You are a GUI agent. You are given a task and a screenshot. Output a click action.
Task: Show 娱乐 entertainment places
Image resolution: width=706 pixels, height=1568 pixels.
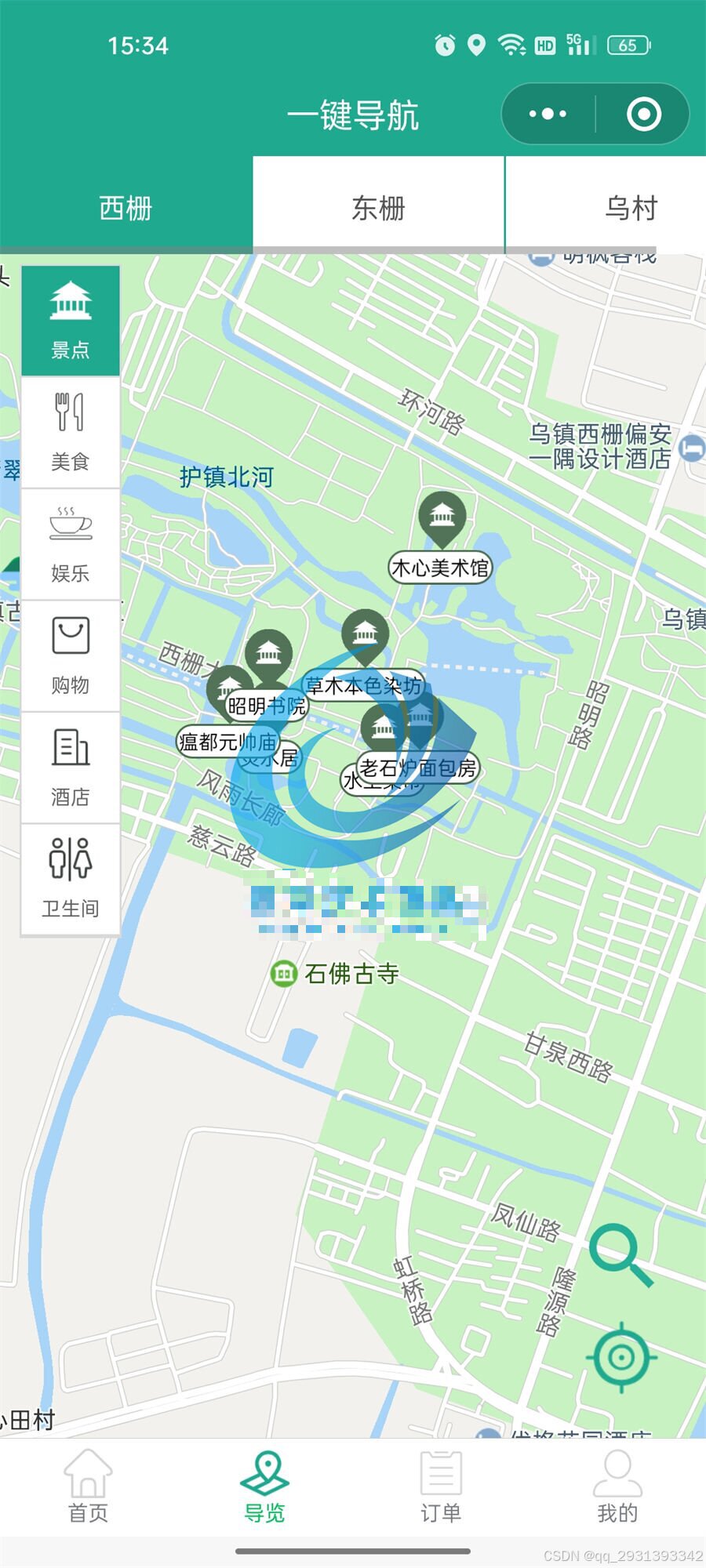[x=71, y=543]
